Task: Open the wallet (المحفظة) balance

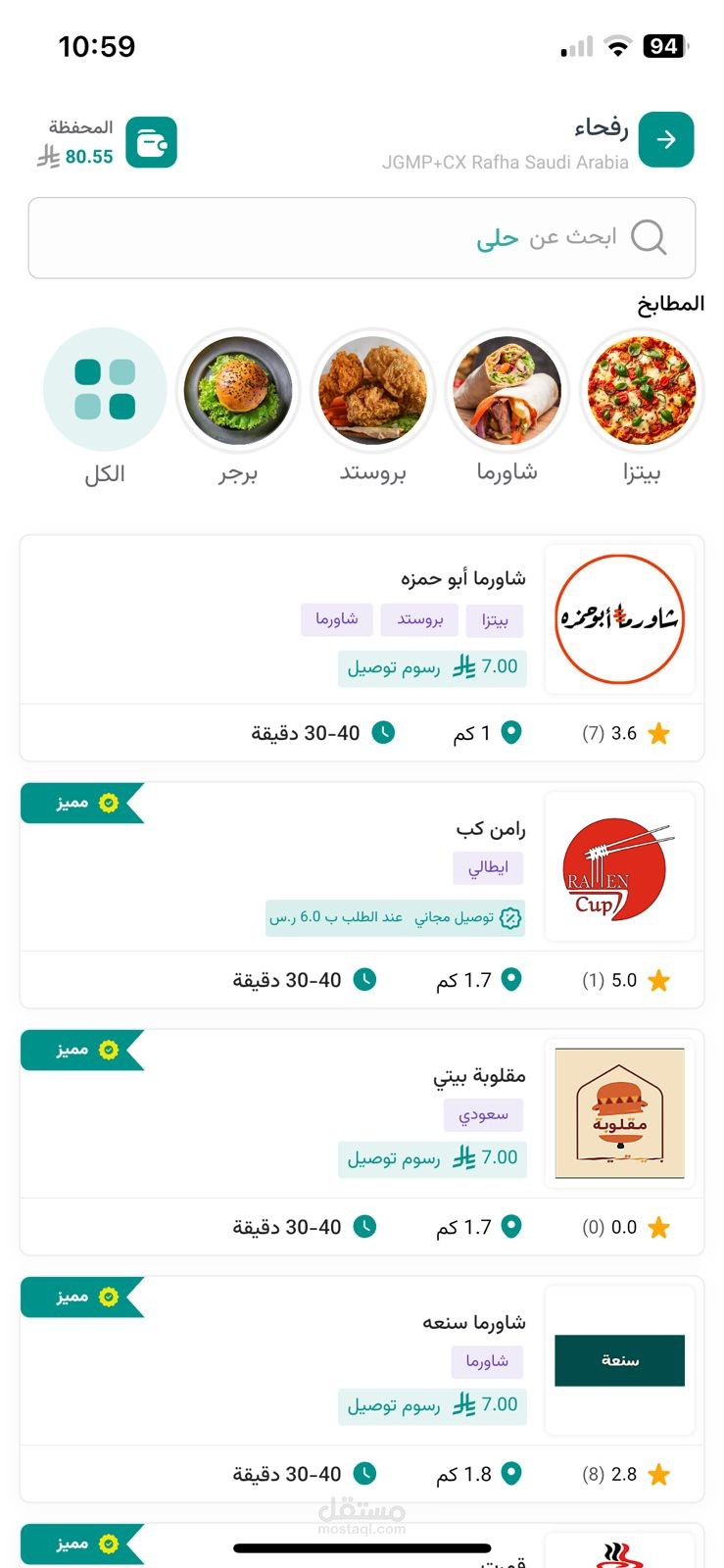Action: [152, 143]
